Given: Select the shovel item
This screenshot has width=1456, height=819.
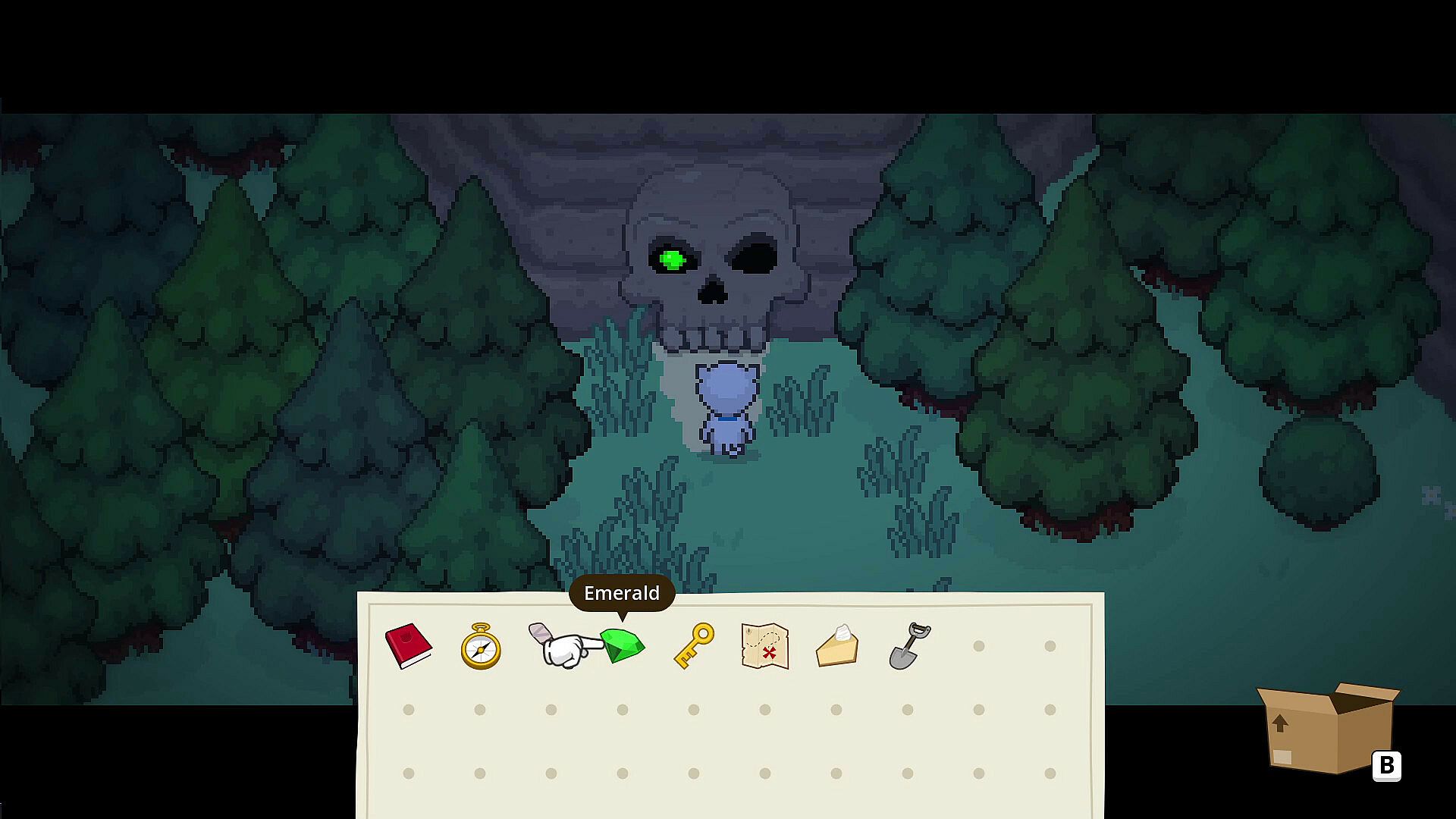Looking at the screenshot, I should pos(909,646).
